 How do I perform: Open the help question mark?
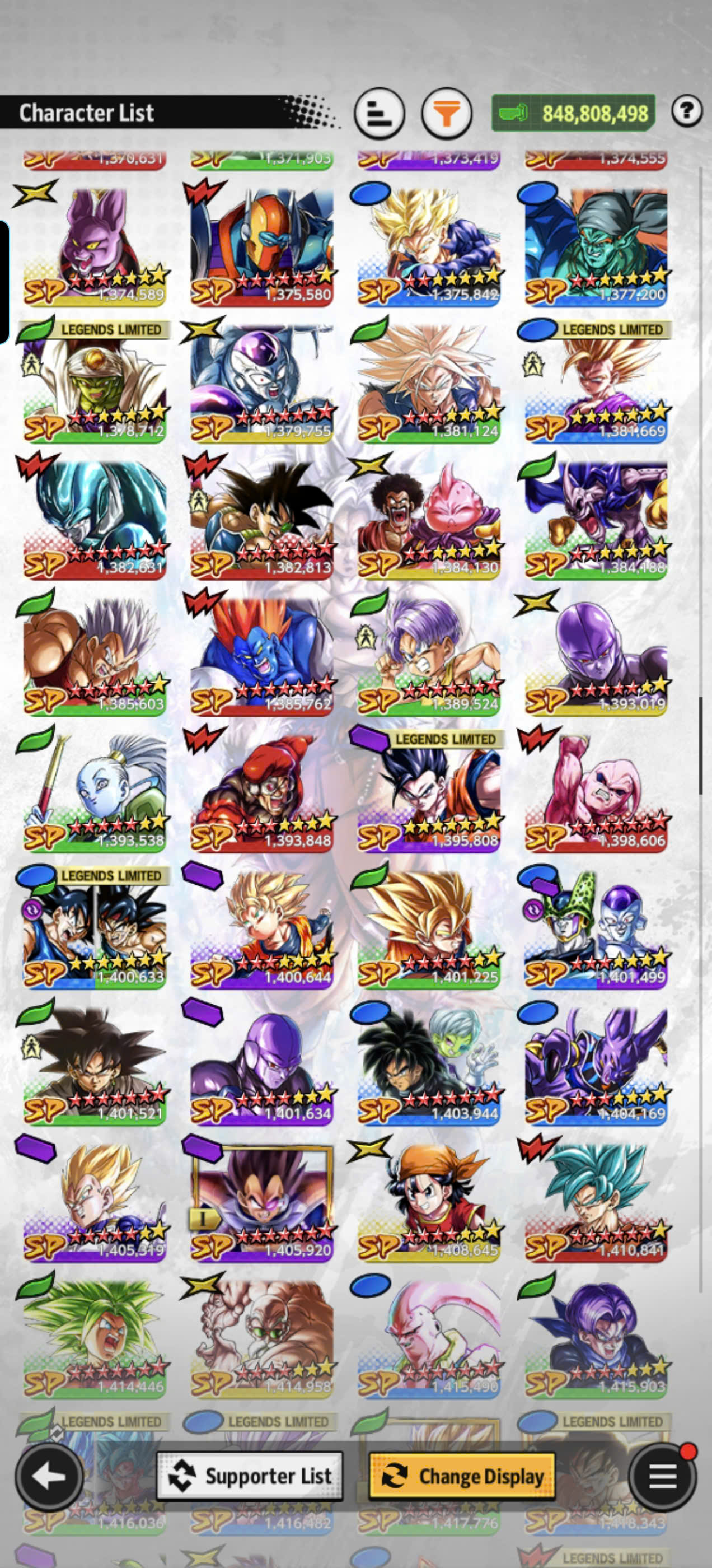tap(687, 112)
